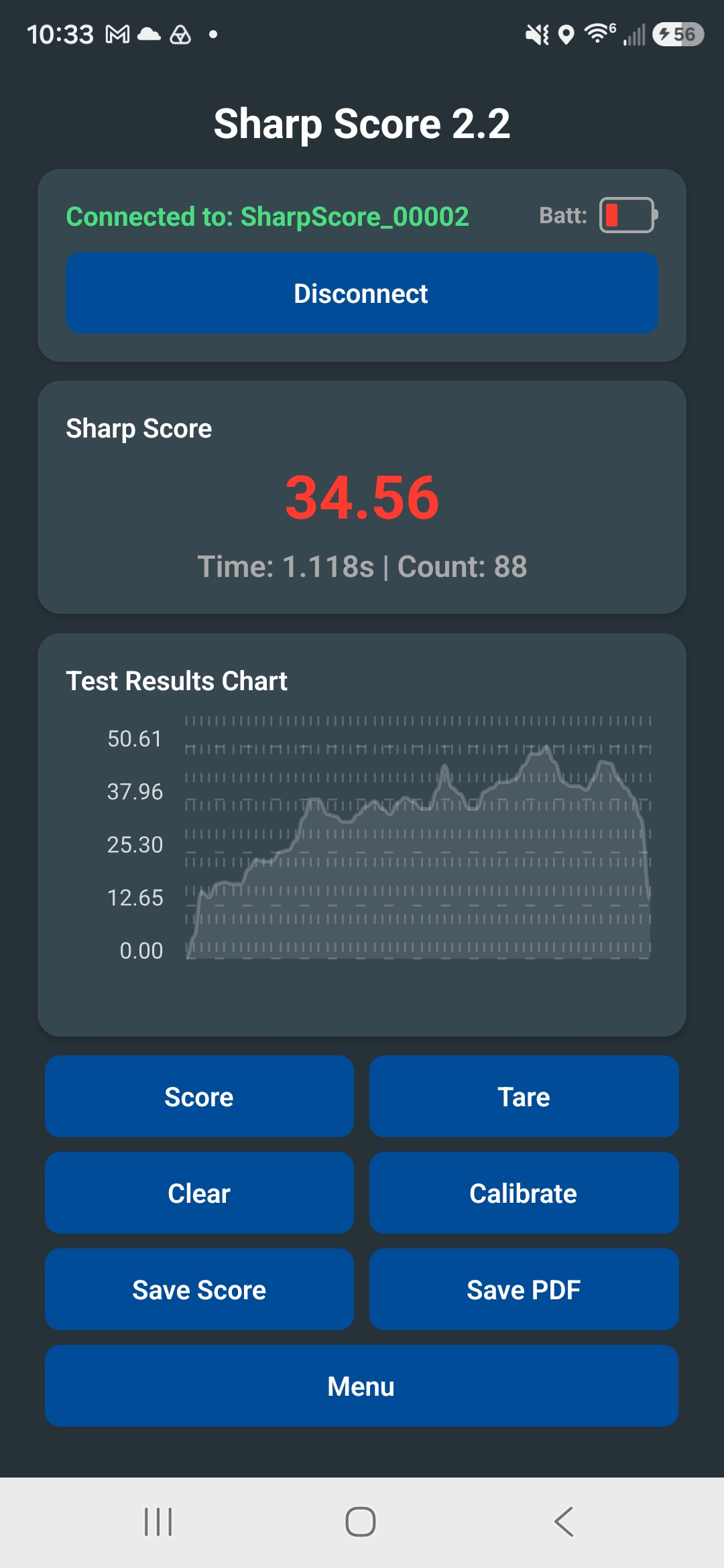Image resolution: width=724 pixels, height=1568 pixels.
Task: Save the current score
Action: [x=199, y=1289]
